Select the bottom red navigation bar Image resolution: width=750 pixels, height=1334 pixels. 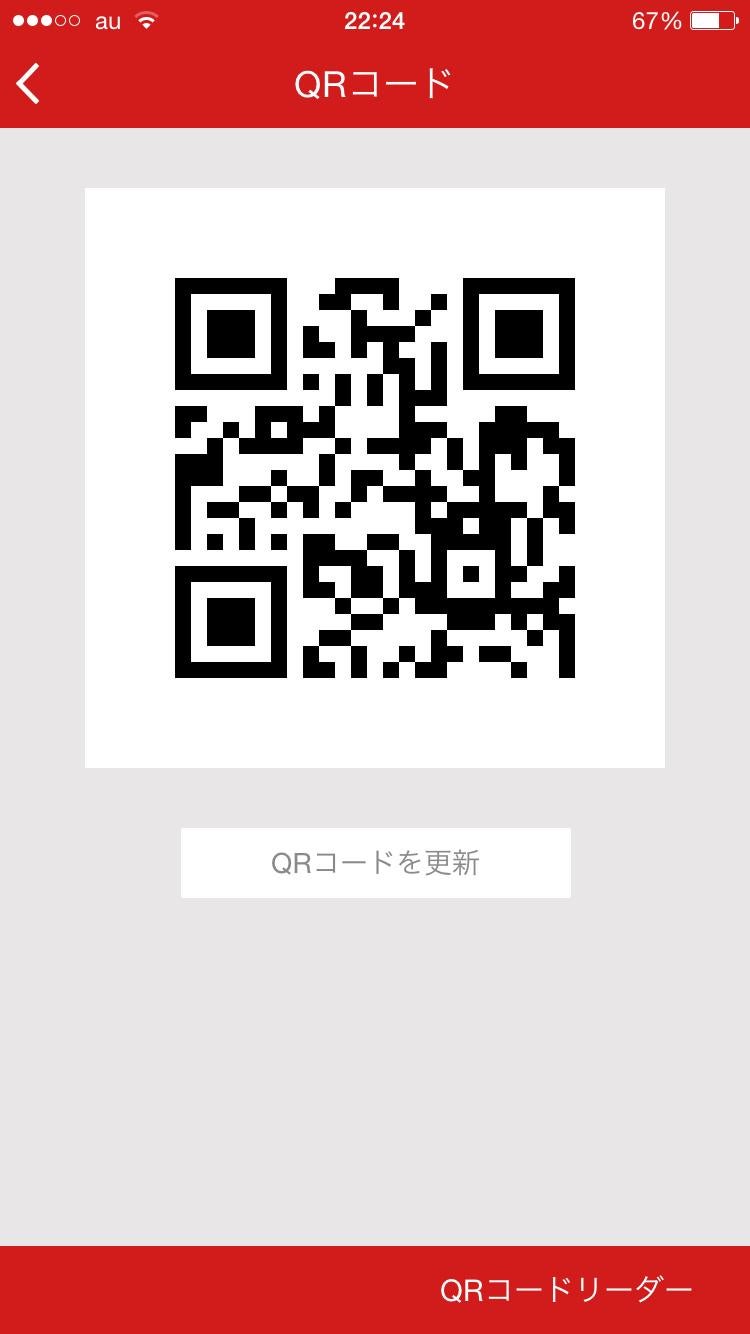point(375,1290)
